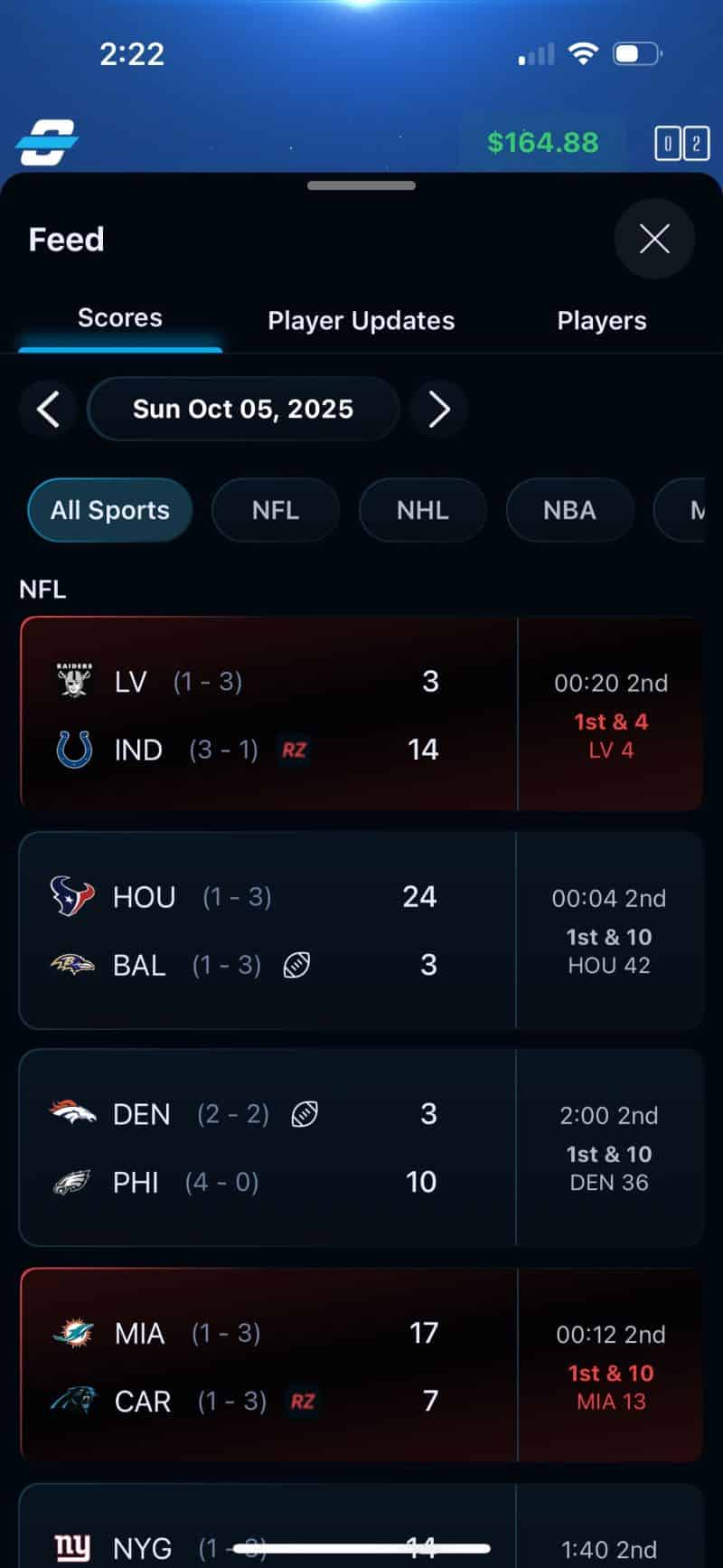The width and height of the screenshot is (723, 1568).
Task: Open the date picker showing Sun Oct 05, 2025
Action: (x=243, y=409)
